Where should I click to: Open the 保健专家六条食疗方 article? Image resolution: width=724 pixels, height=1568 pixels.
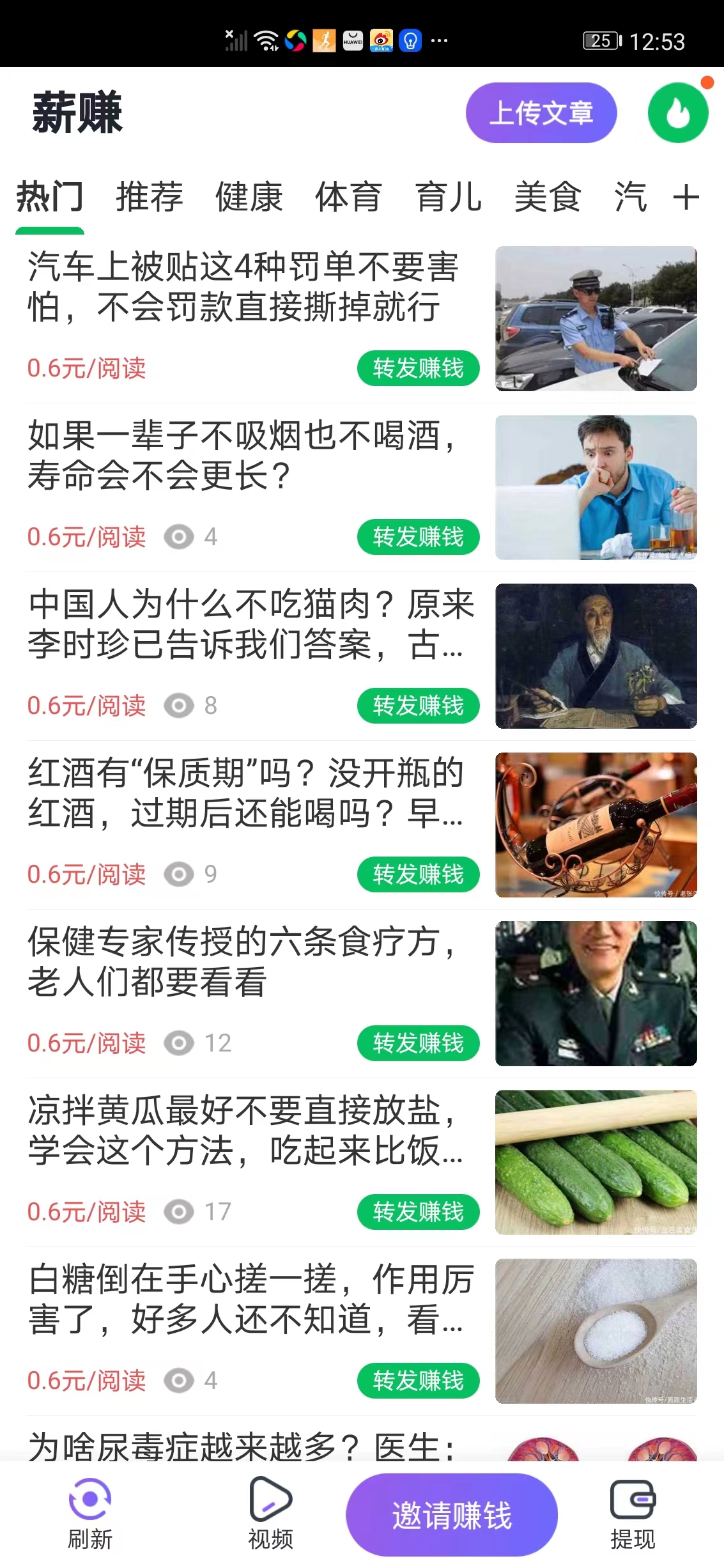(243, 961)
